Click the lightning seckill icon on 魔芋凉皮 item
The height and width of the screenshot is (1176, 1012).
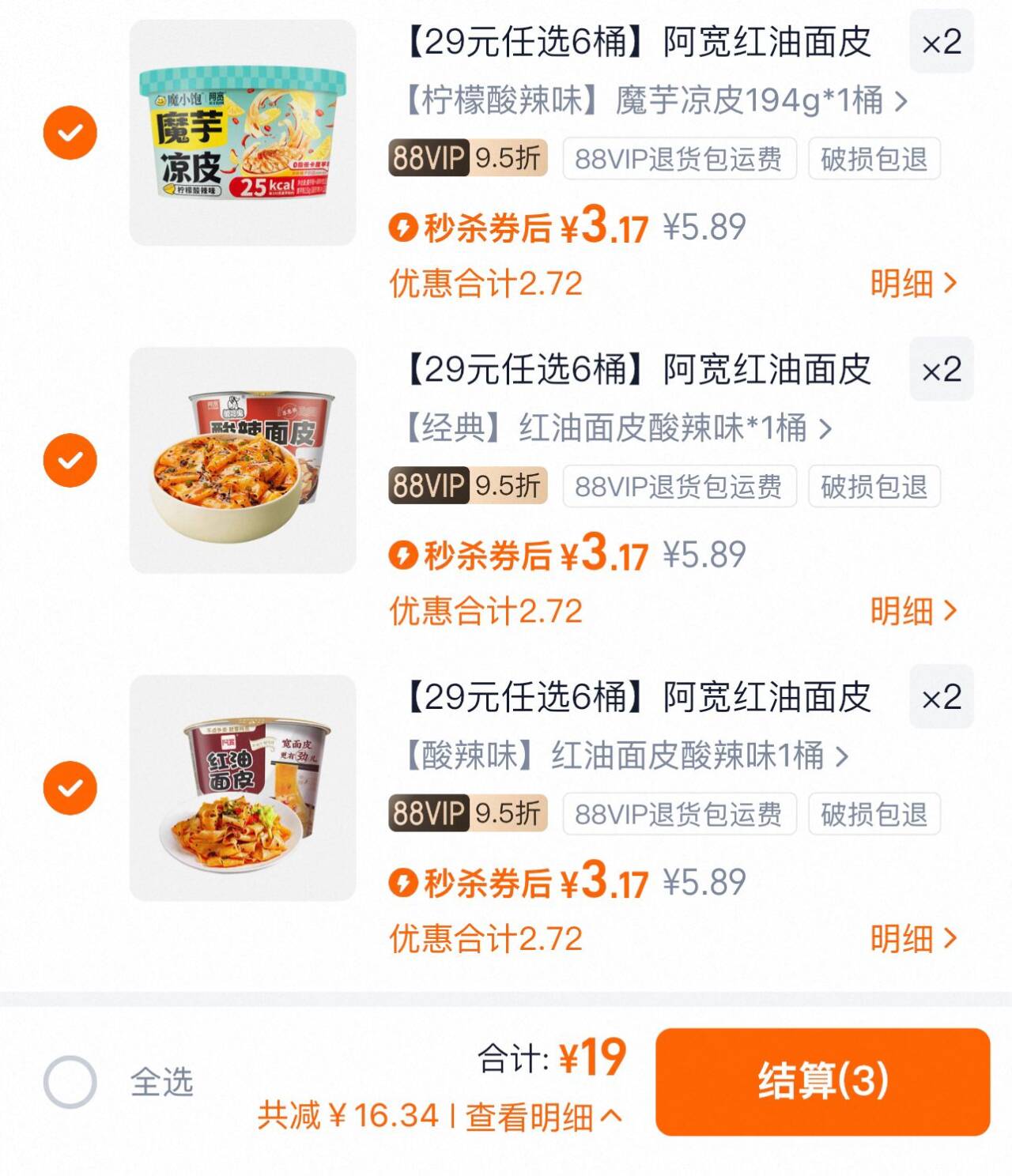406,225
